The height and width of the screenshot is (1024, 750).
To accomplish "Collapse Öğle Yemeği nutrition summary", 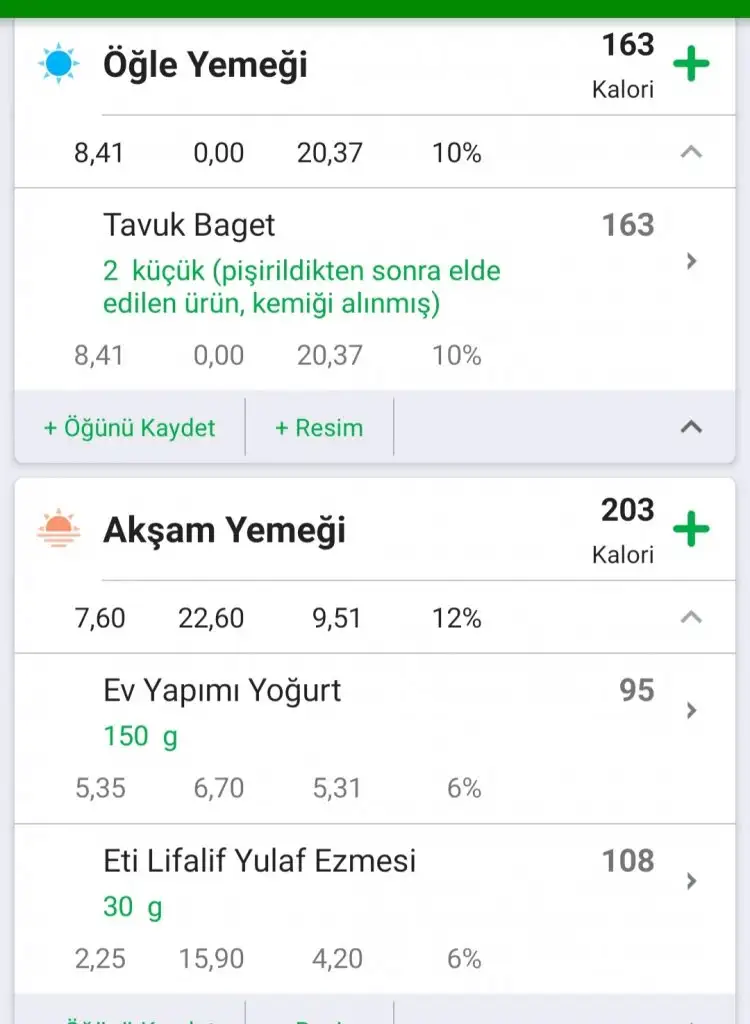I will coord(691,153).
